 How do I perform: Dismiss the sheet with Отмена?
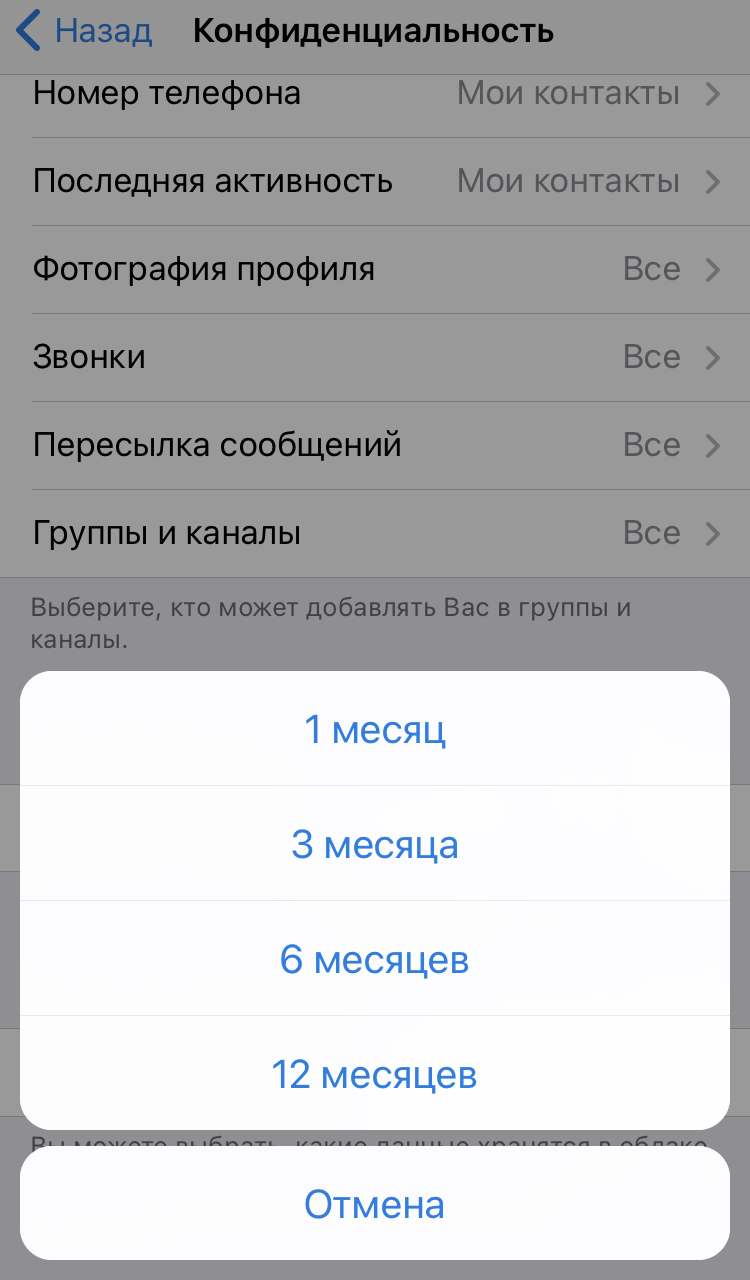coord(375,1204)
